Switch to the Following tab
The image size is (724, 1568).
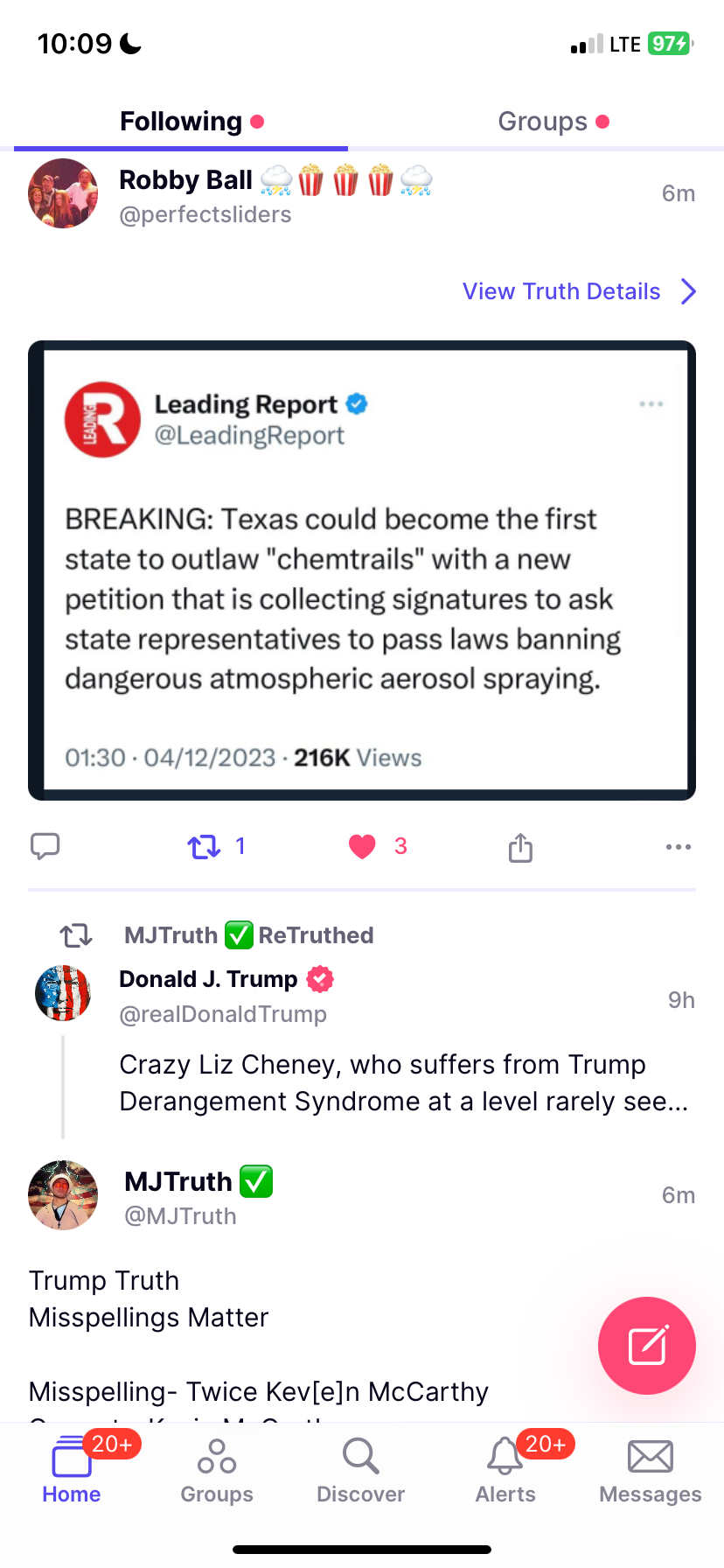pyautogui.click(x=181, y=122)
